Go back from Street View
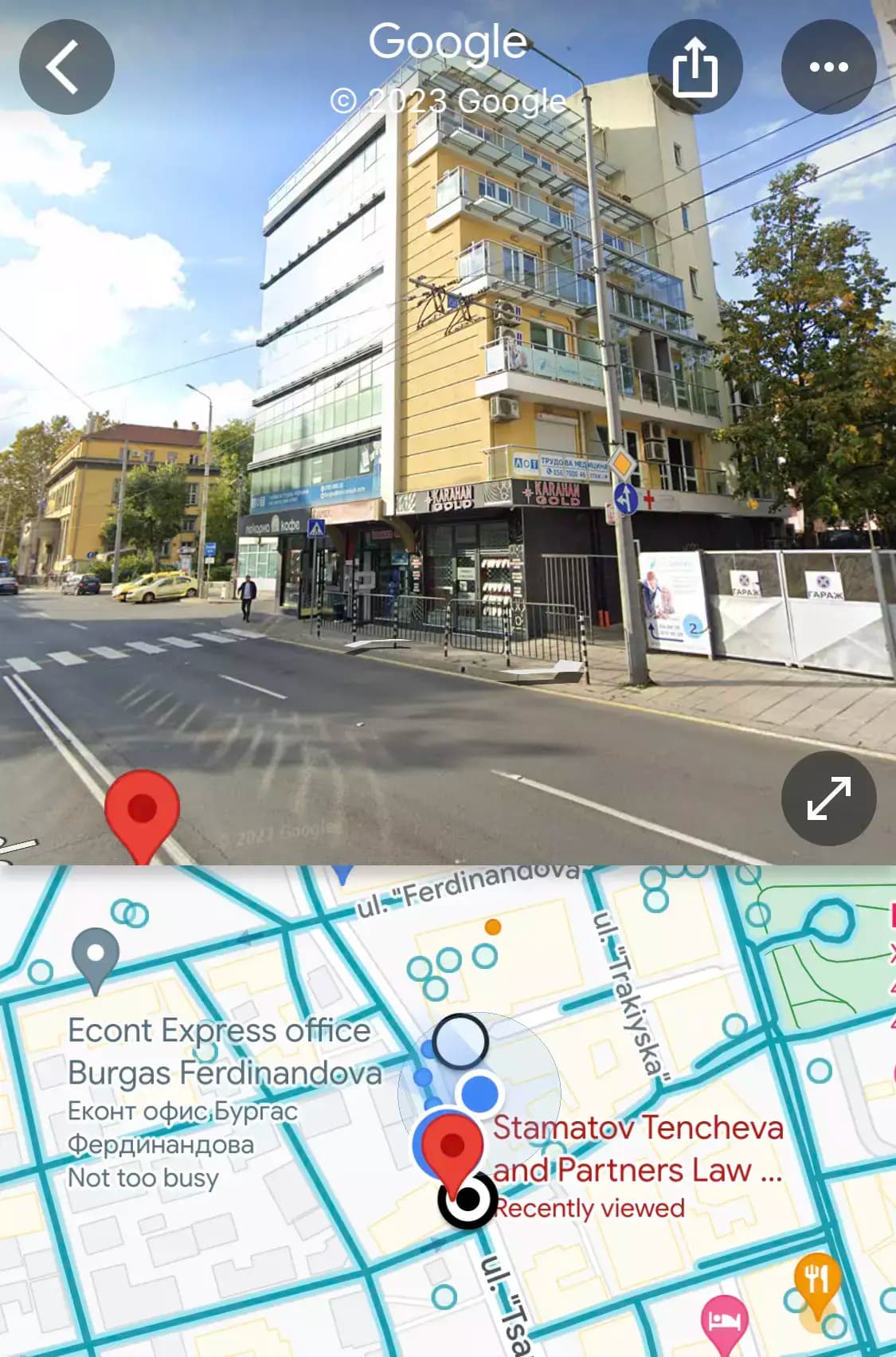The width and height of the screenshot is (896, 1357). [x=66, y=67]
